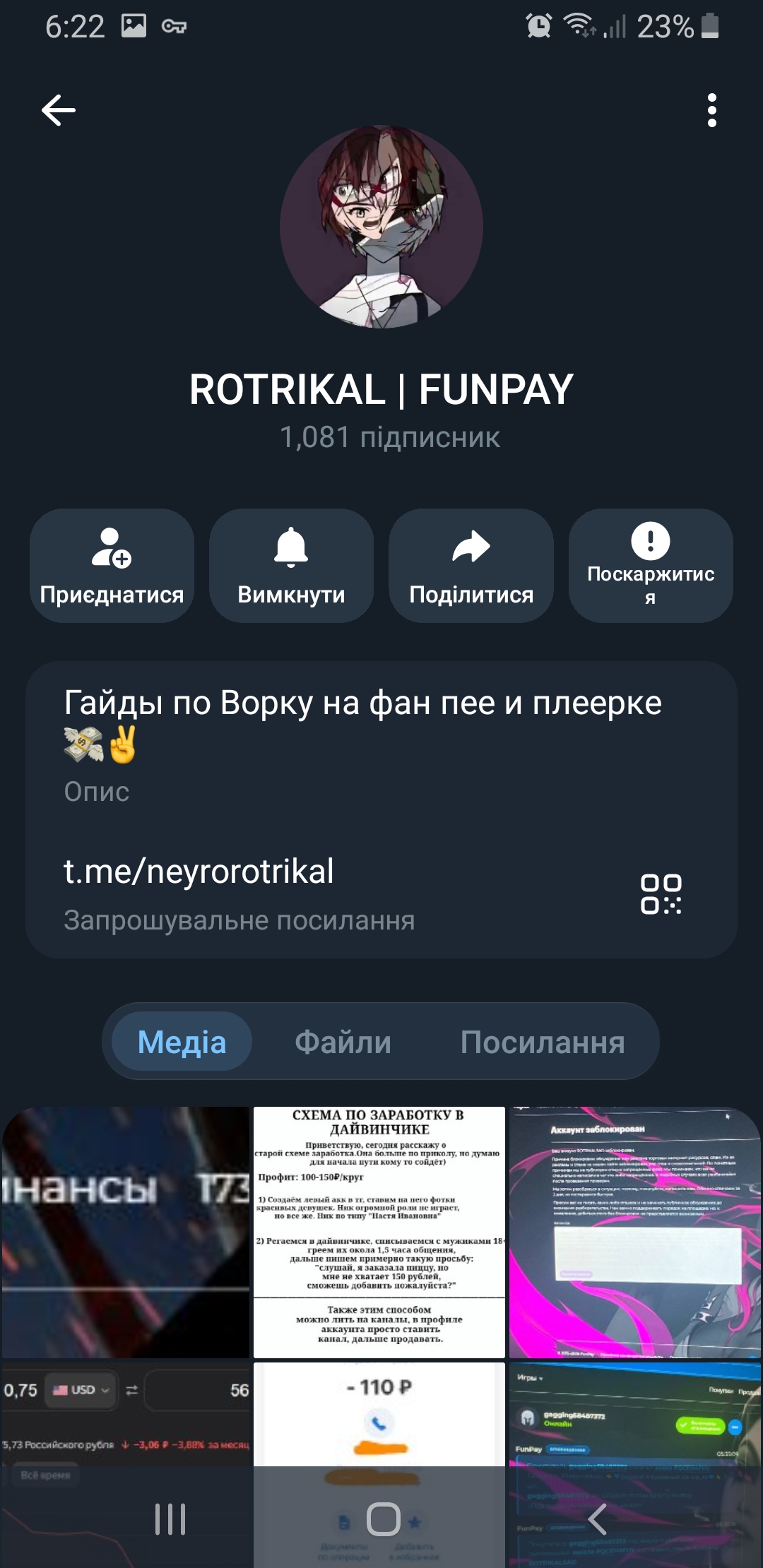Screen dimensions: 763x1568
Task: Tap the back arrow to exit channel
Action: (x=59, y=109)
